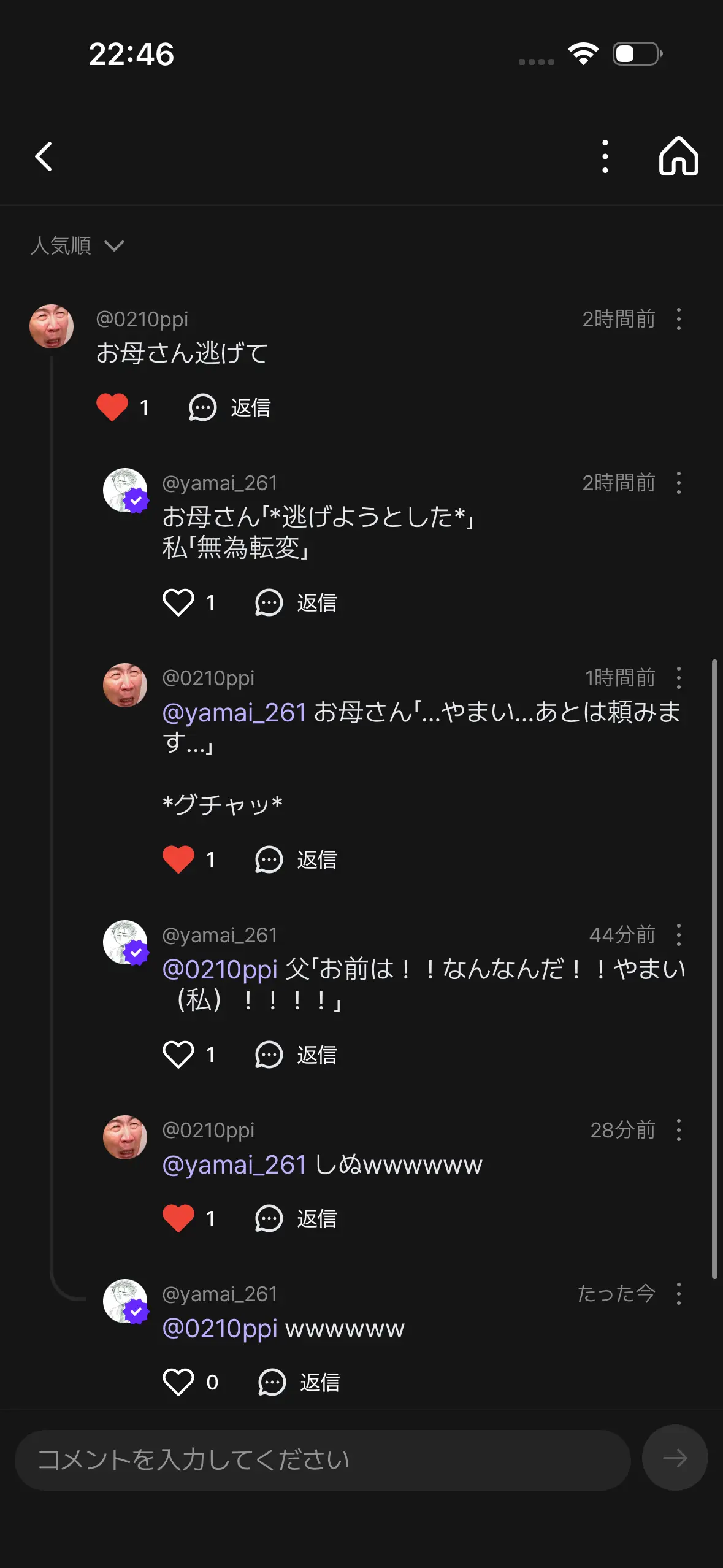Focus the コメントを入力してください field
This screenshot has width=723, height=1568.
tap(323, 1460)
